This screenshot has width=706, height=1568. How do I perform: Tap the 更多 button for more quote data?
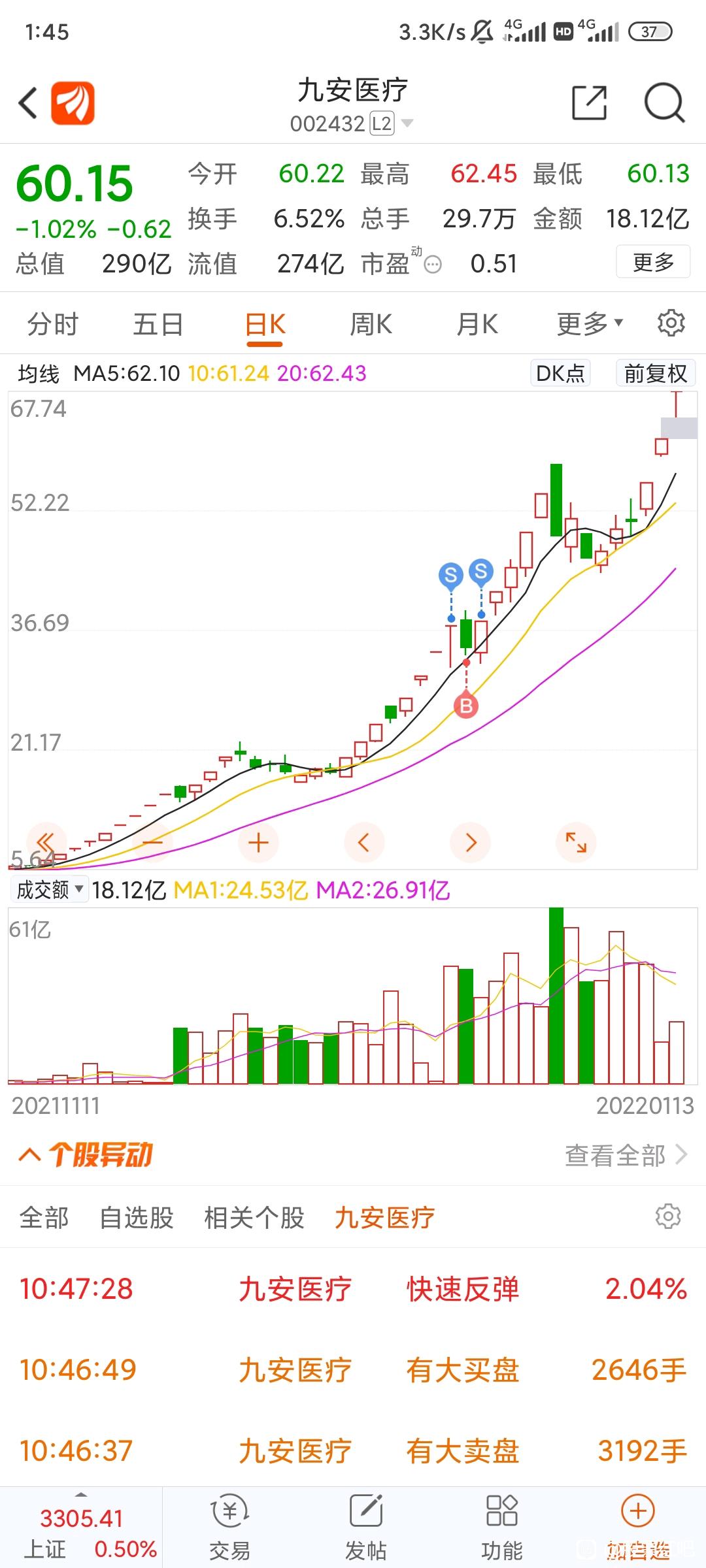[x=653, y=262]
